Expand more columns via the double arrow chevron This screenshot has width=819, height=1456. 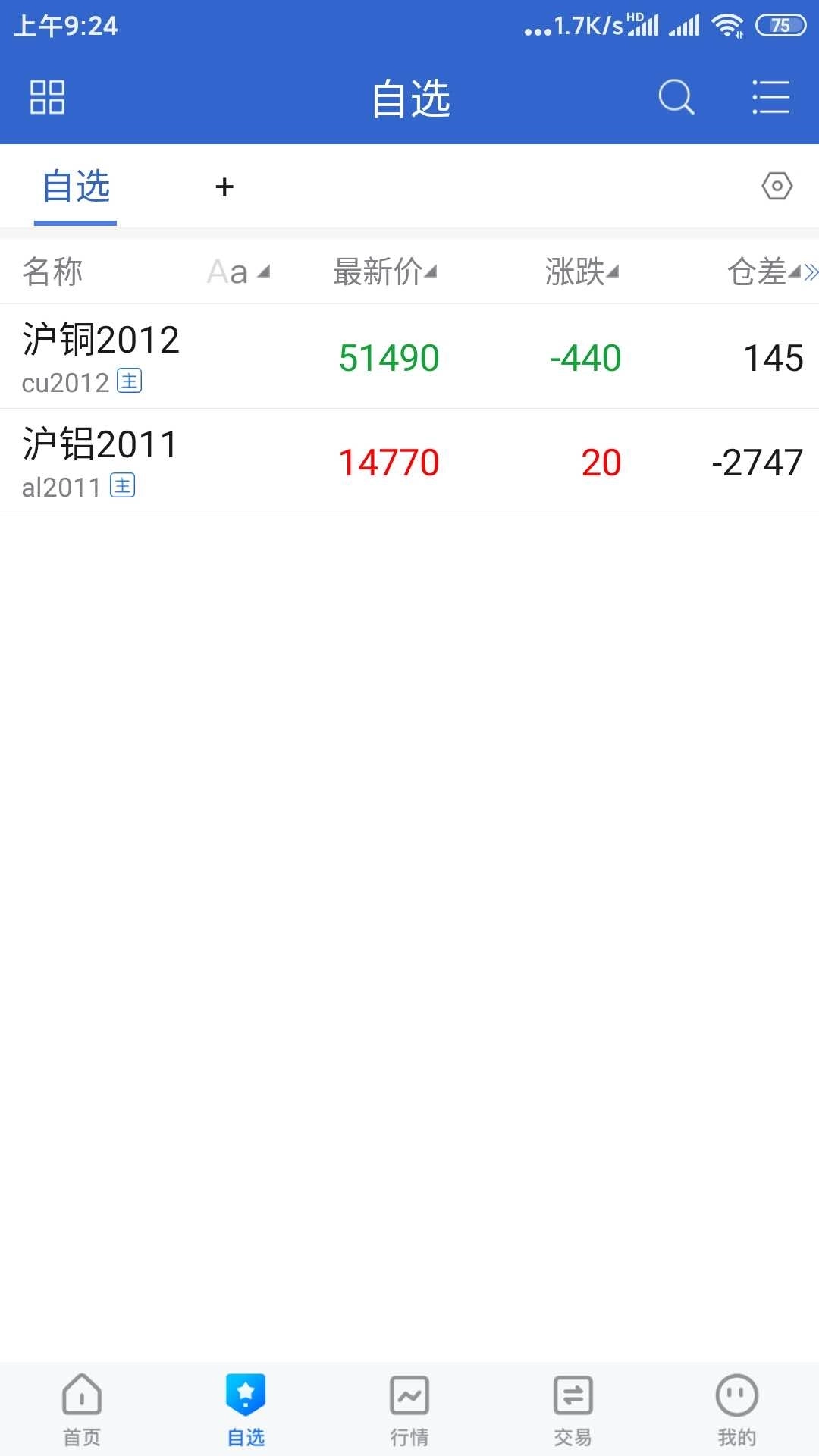click(809, 271)
